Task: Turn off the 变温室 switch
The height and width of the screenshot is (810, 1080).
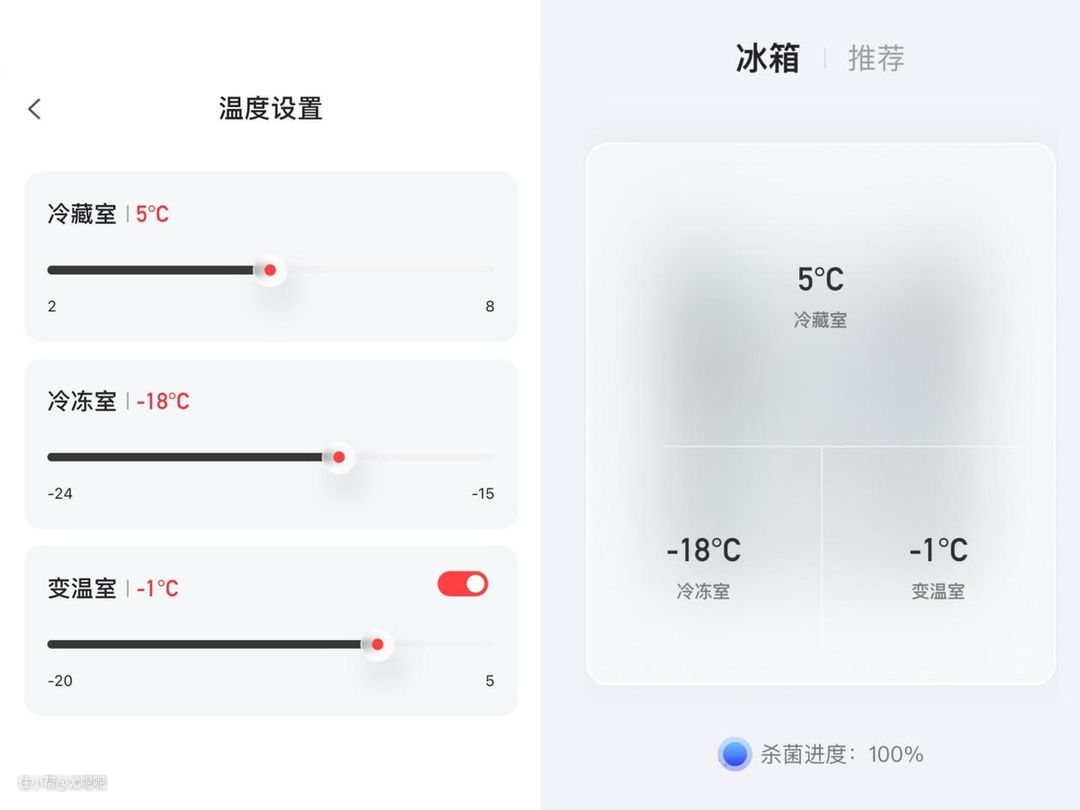Action: click(x=463, y=584)
